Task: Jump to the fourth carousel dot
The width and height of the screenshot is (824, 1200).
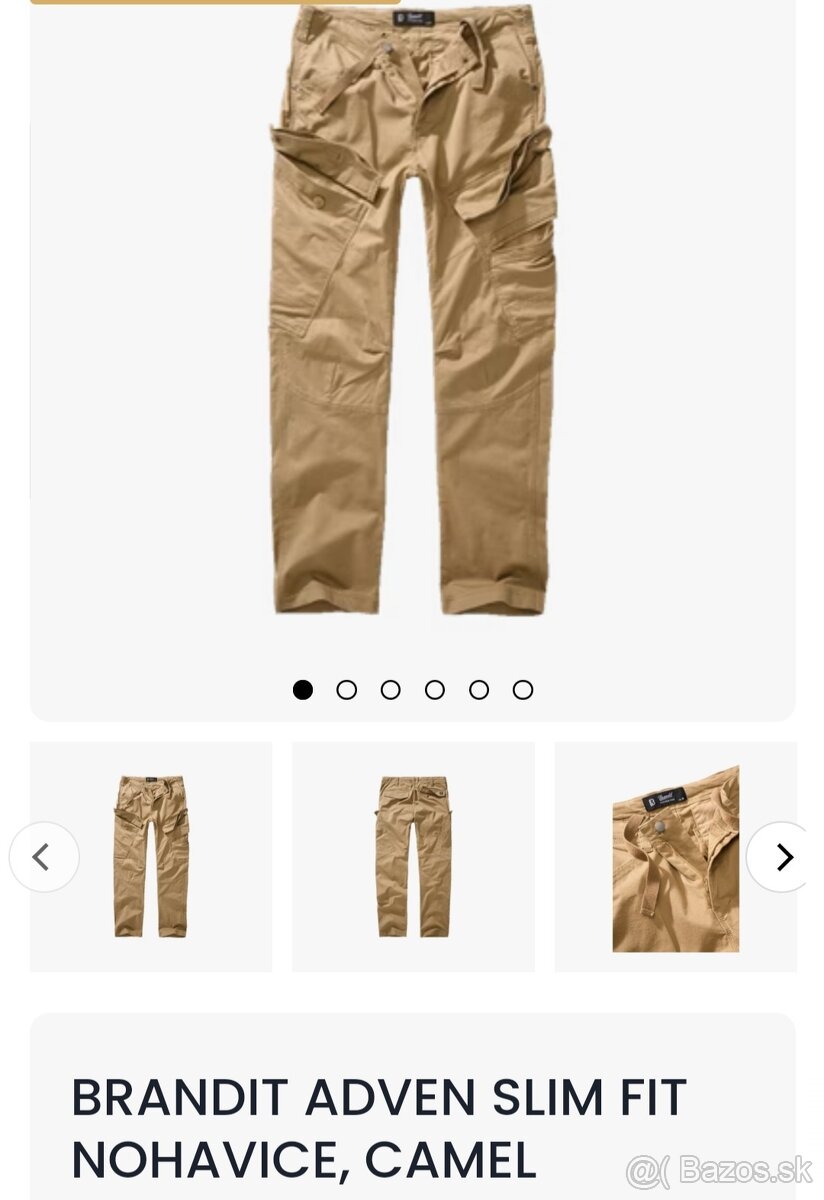Action: [435, 690]
